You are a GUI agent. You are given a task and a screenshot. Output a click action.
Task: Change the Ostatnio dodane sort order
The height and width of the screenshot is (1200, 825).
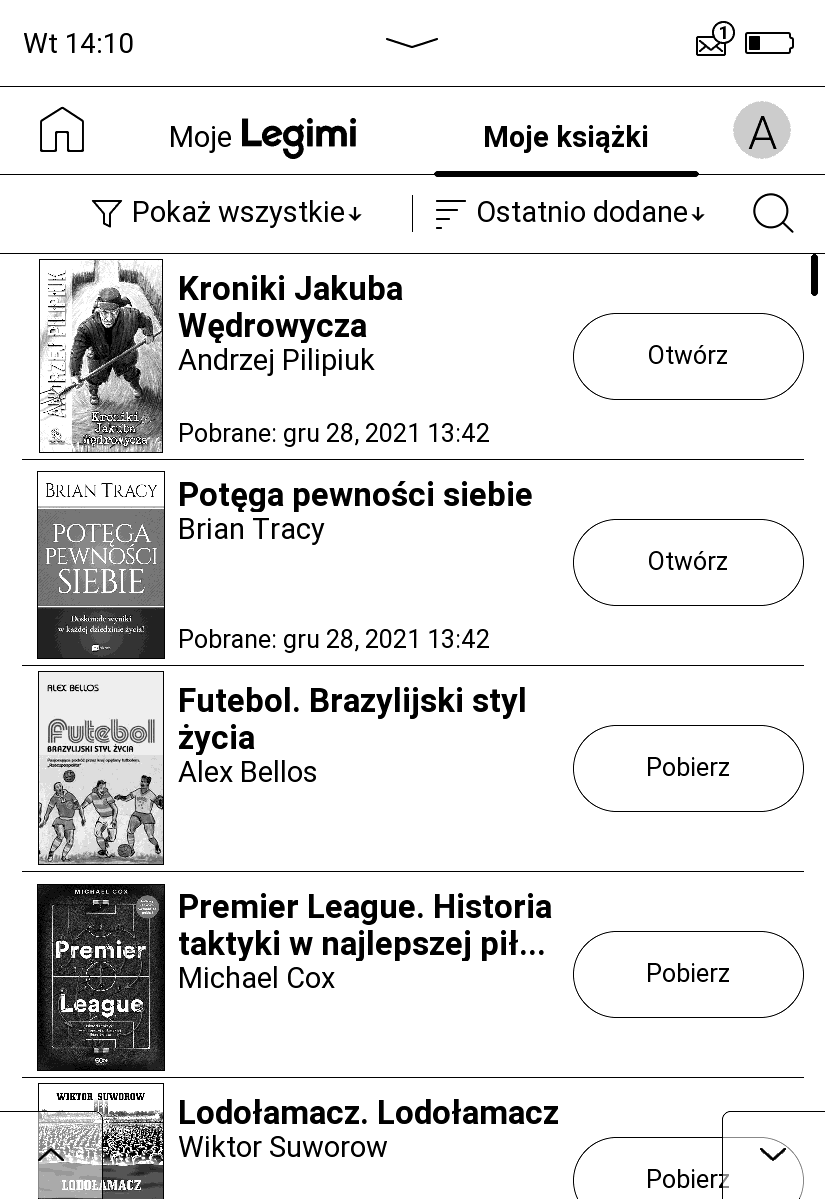coord(570,213)
